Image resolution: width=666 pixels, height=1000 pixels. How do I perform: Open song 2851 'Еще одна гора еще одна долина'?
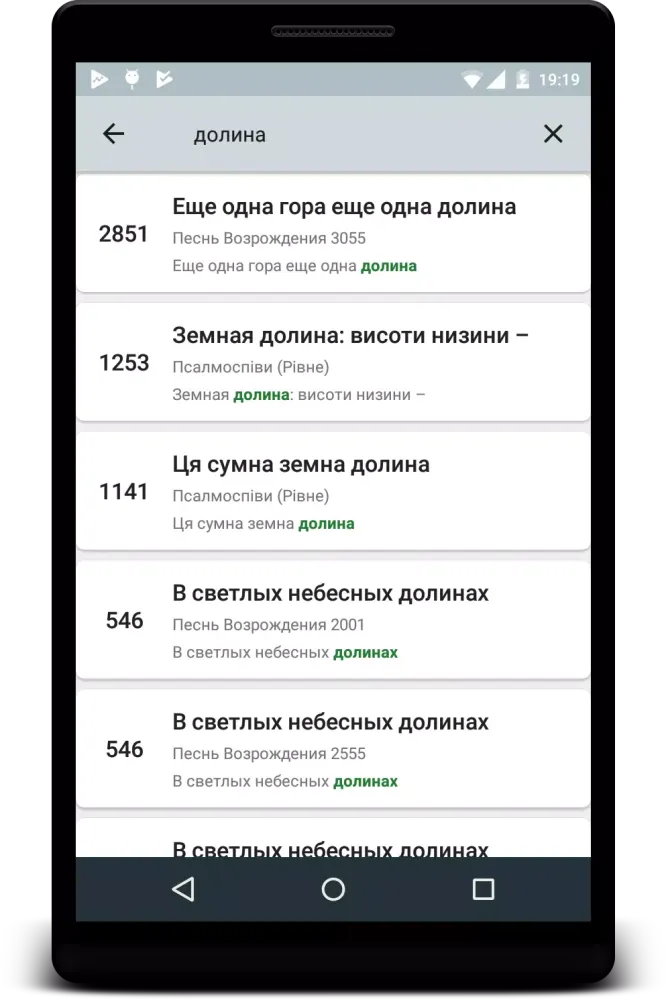333,234
